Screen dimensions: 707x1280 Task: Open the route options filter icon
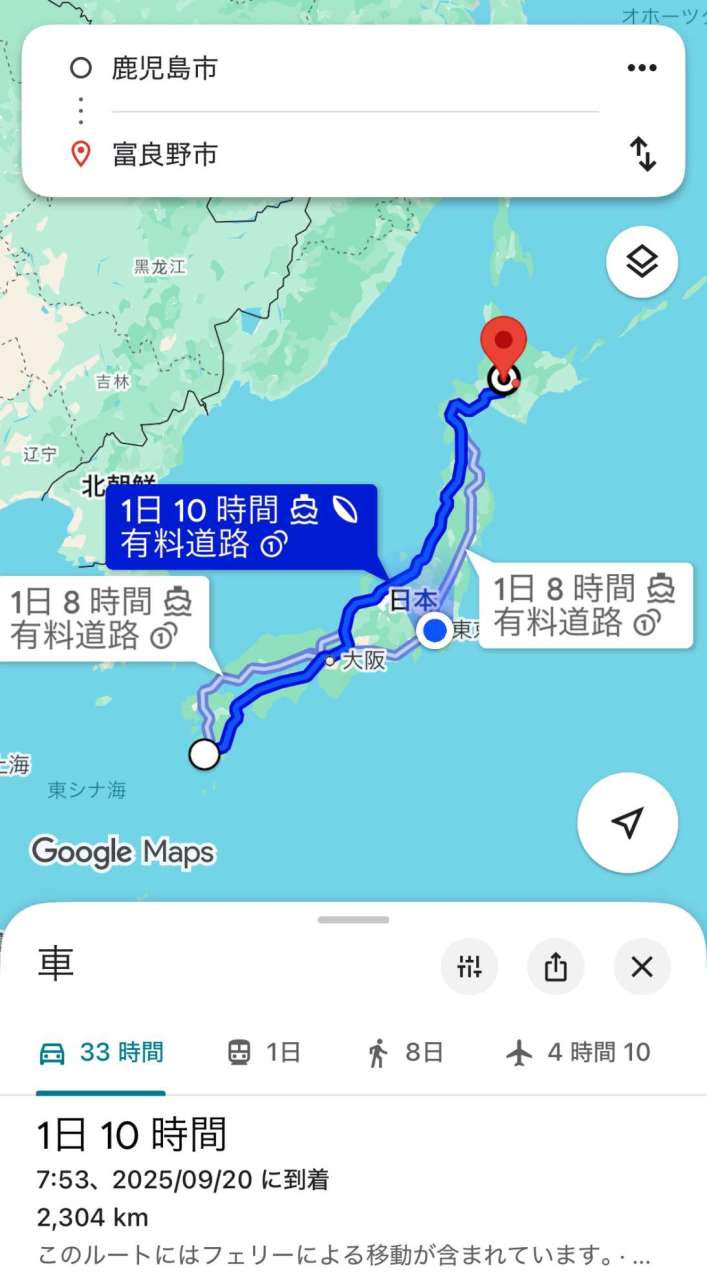(469, 966)
